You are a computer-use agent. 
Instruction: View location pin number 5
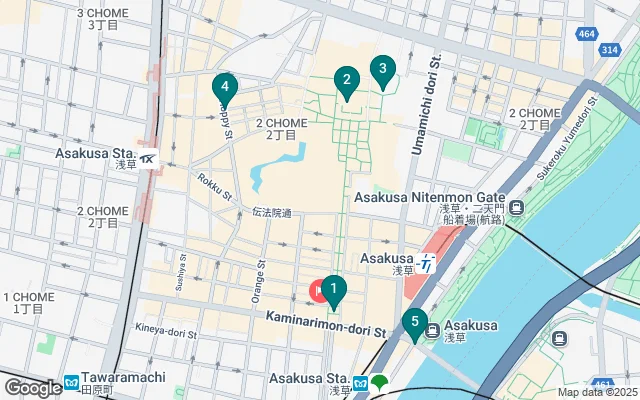coord(414,323)
